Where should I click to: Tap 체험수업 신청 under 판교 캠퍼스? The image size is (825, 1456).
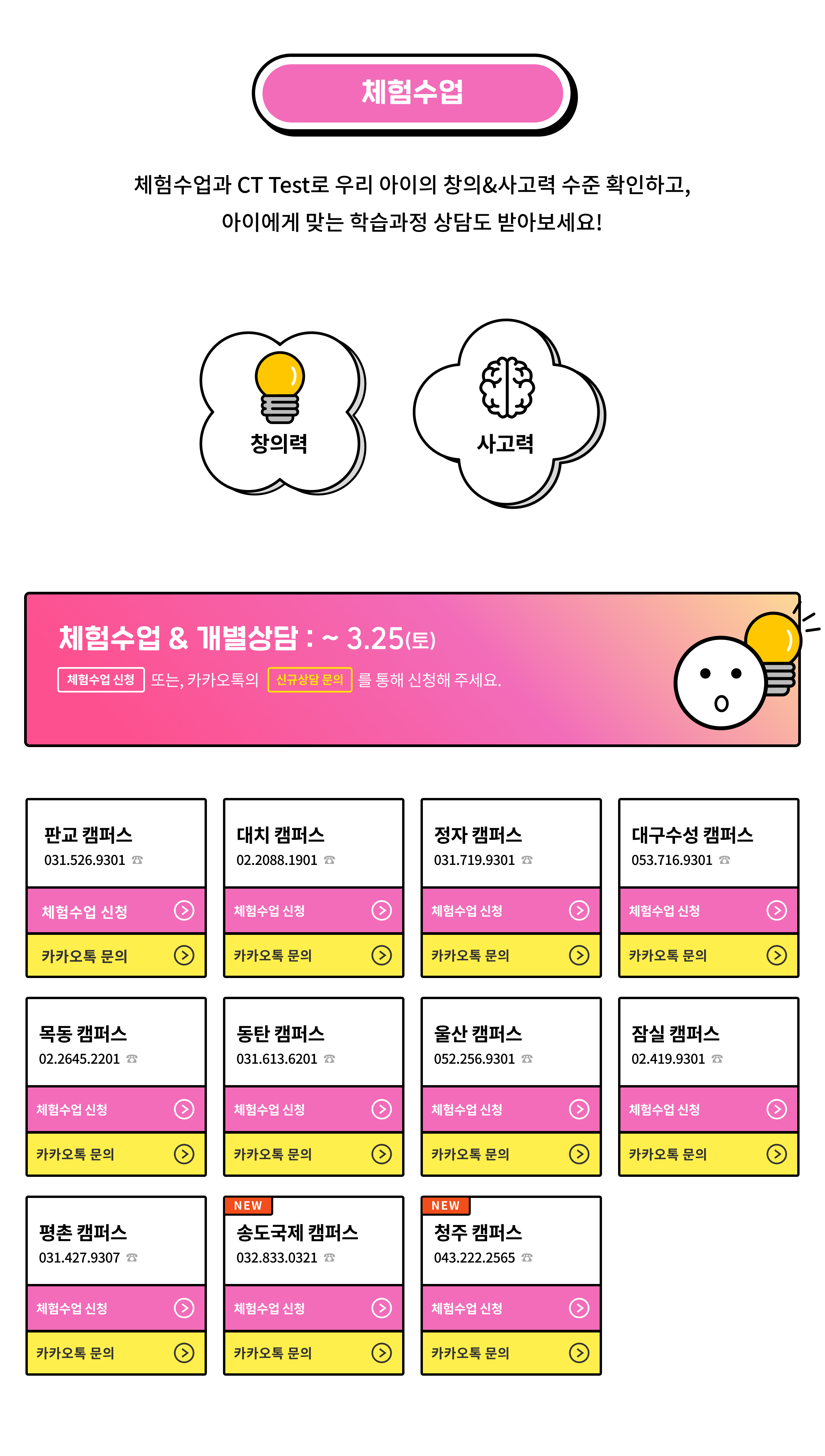[116, 911]
